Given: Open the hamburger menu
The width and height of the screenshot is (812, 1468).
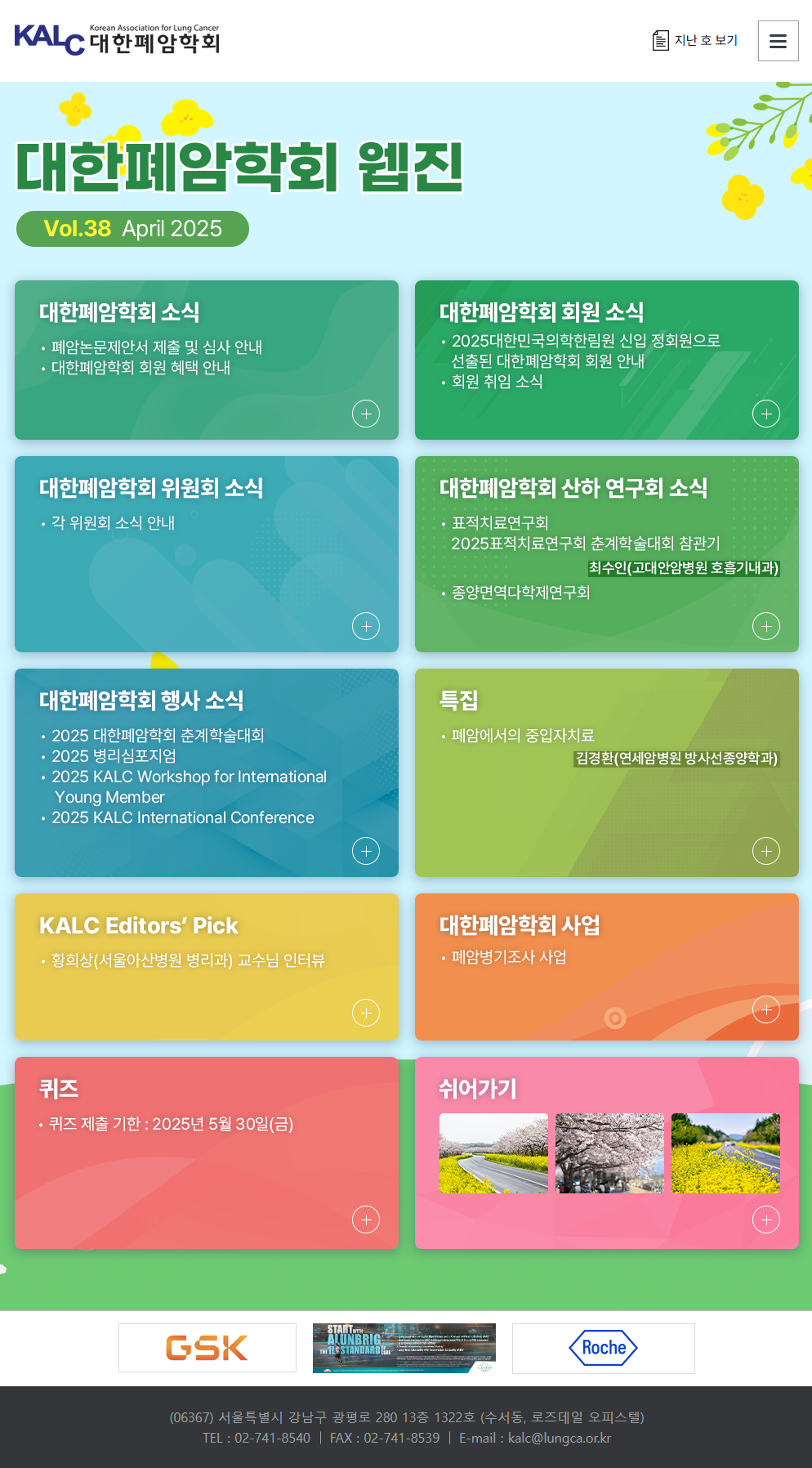Looking at the screenshot, I should (x=778, y=41).
